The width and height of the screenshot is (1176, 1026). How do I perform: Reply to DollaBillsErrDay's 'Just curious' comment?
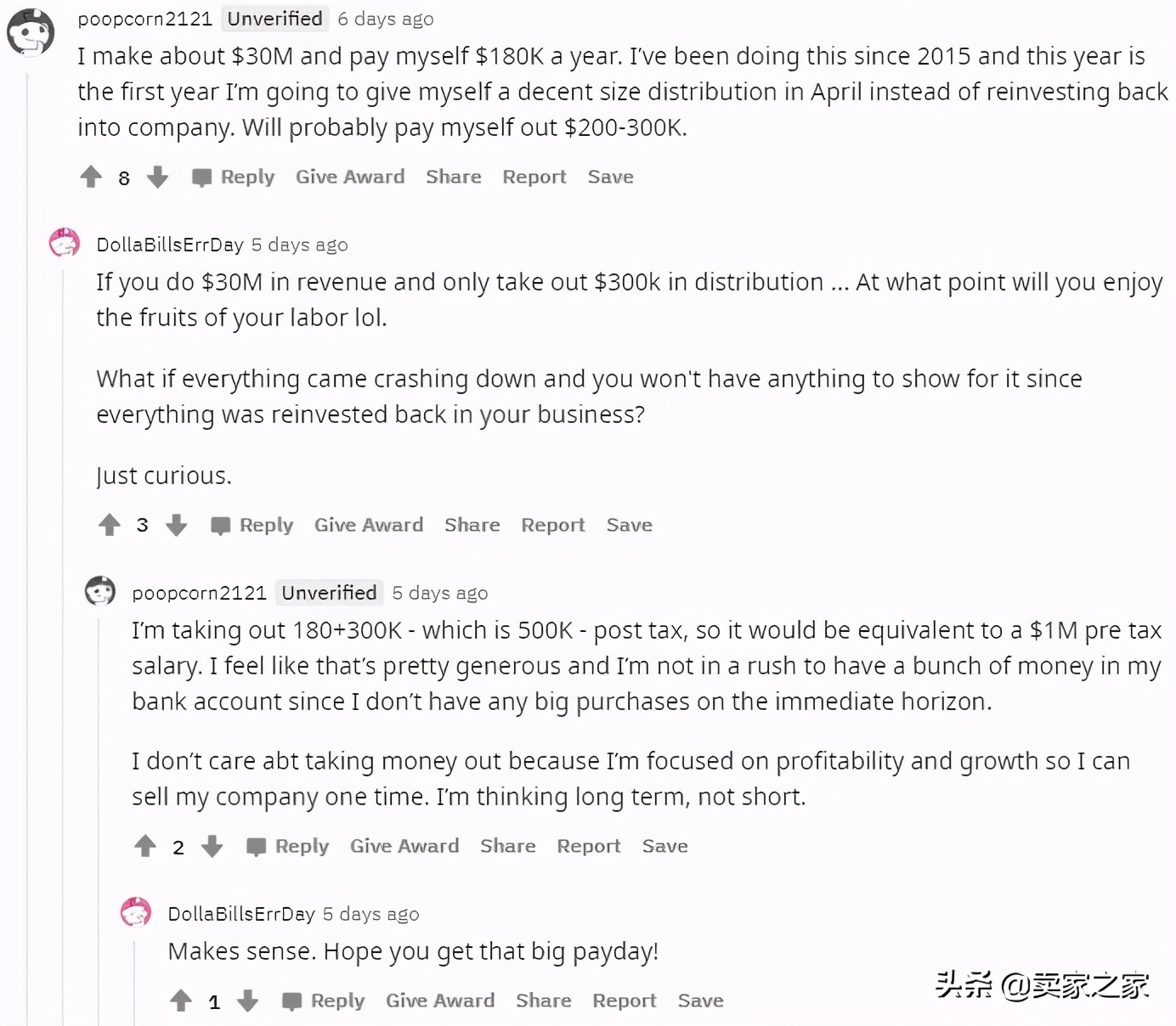click(252, 525)
